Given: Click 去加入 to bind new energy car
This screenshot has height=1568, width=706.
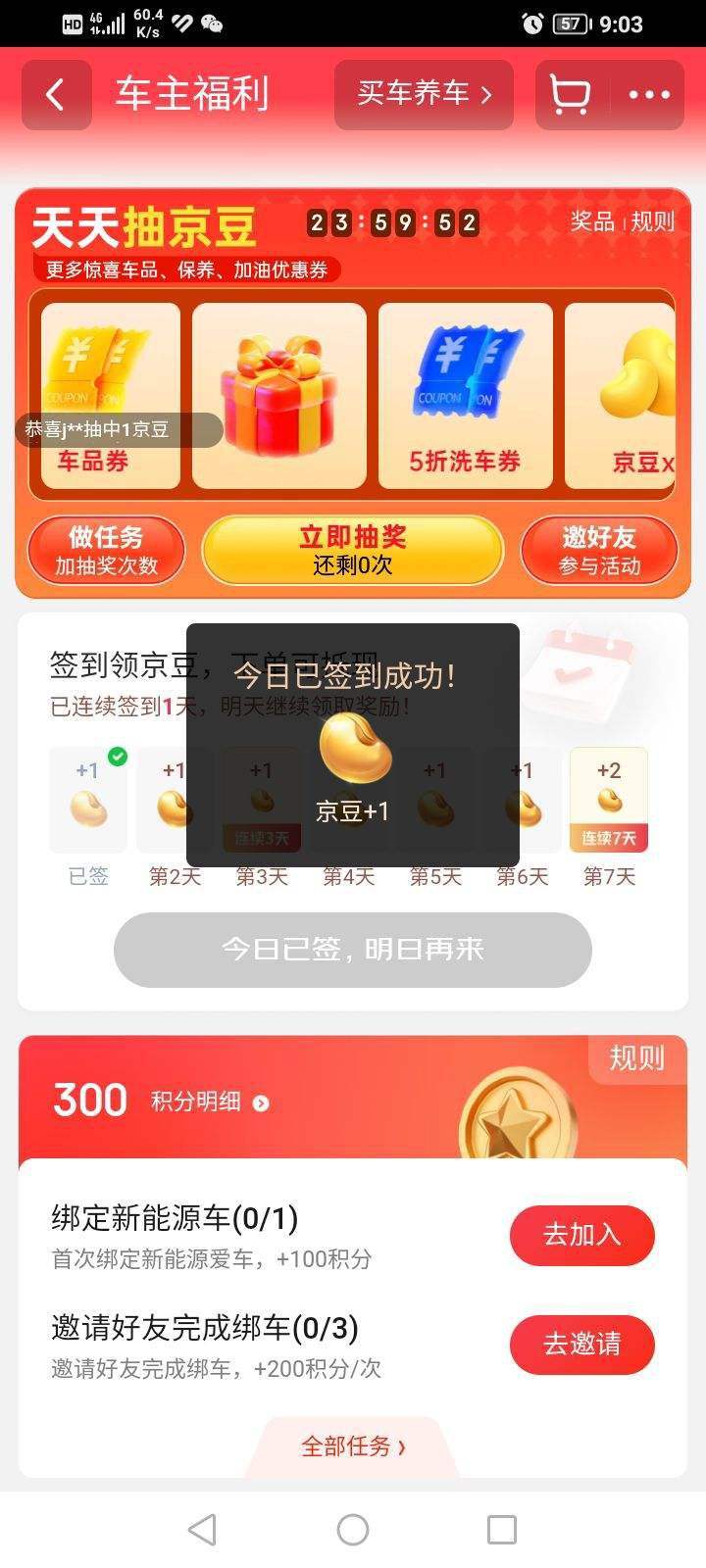Looking at the screenshot, I should click(x=582, y=1237).
